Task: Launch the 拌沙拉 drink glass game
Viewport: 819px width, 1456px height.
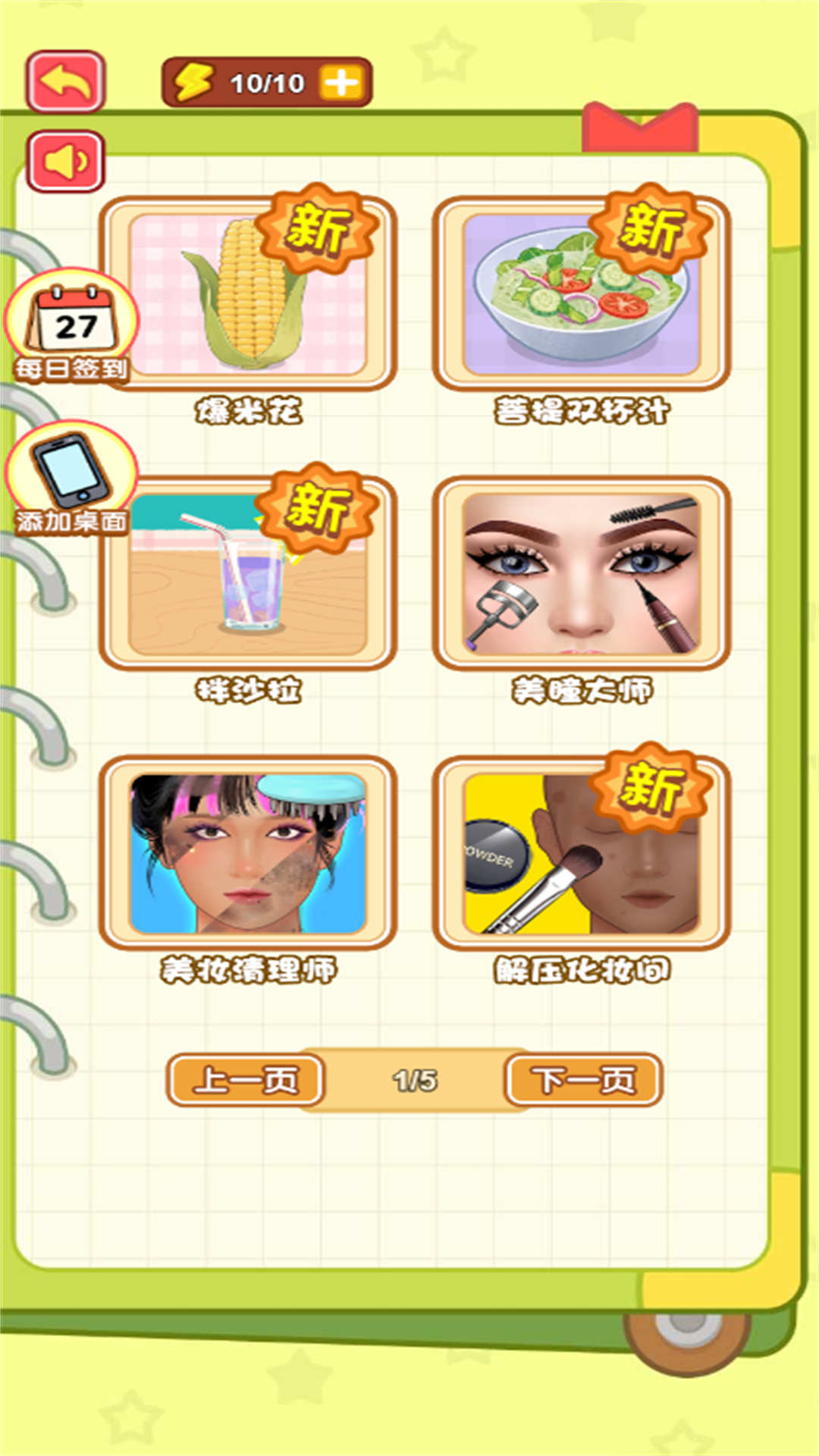Action: coord(248,574)
